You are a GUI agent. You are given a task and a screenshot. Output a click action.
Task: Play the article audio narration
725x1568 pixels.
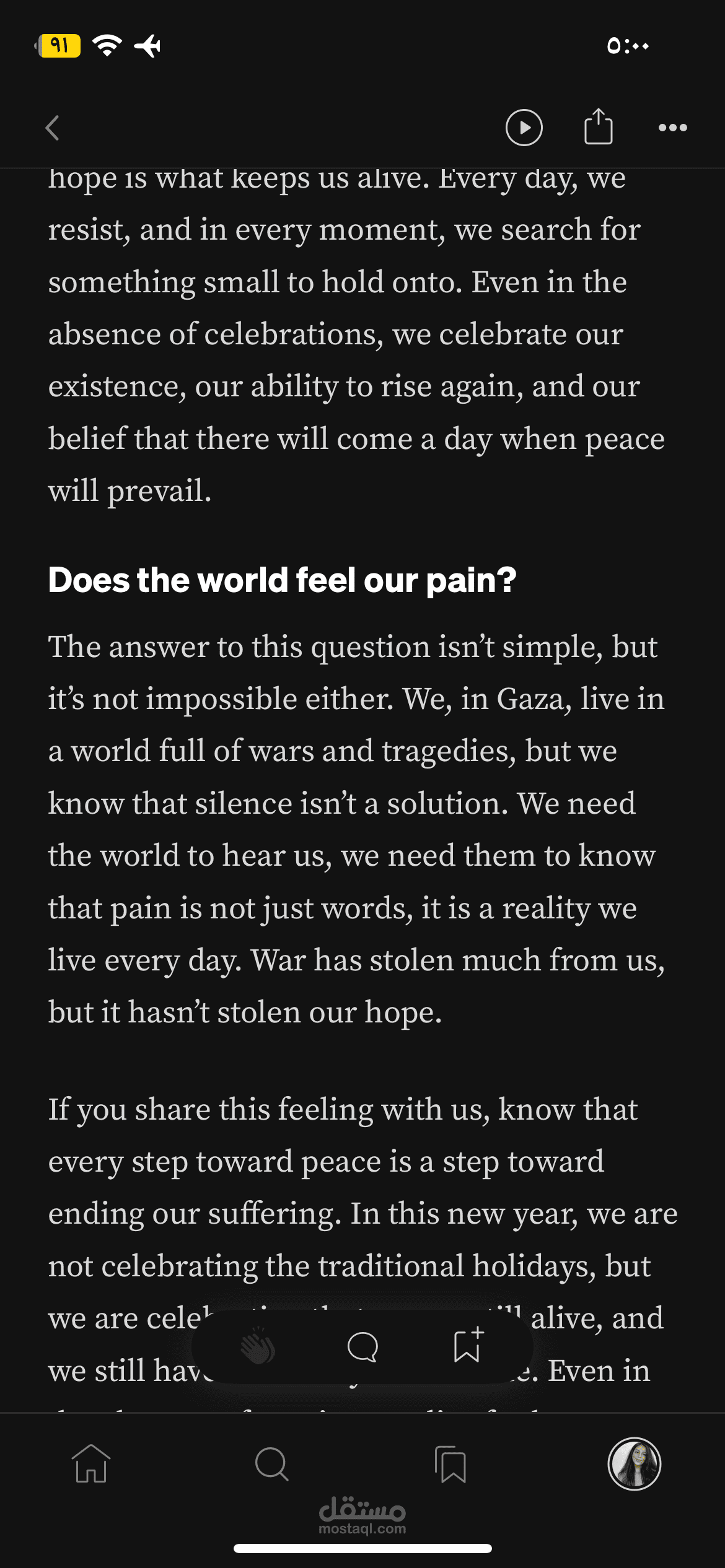[524, 128]
